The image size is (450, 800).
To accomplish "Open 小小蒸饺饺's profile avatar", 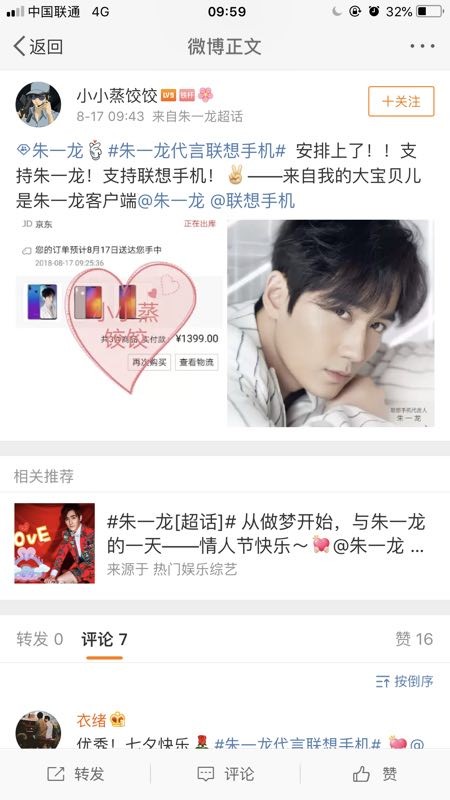I will pyautogui.click(x=38, y=104).
